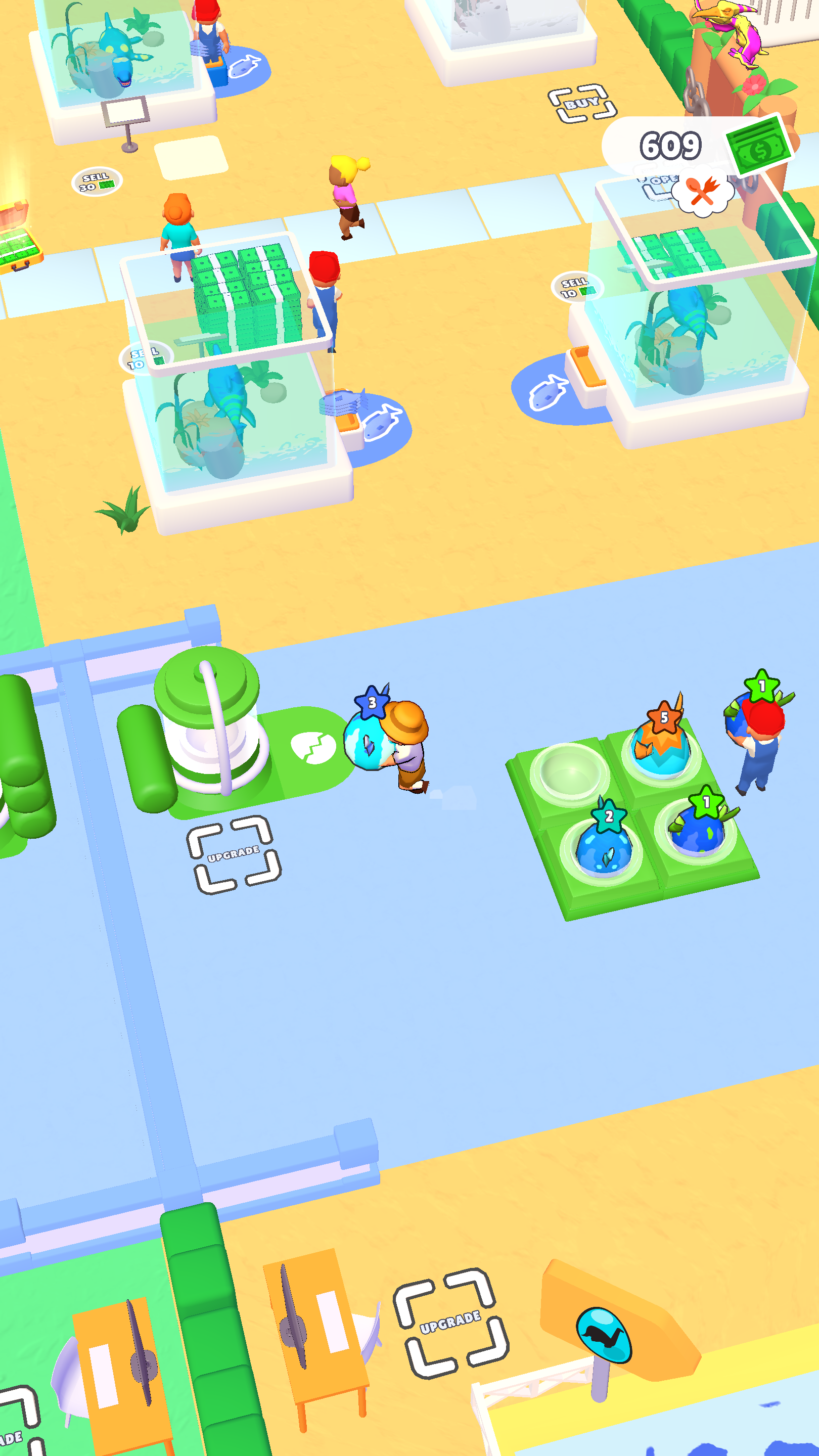
Task: Tap the SELL 30 pad
Action: point(97,181)
